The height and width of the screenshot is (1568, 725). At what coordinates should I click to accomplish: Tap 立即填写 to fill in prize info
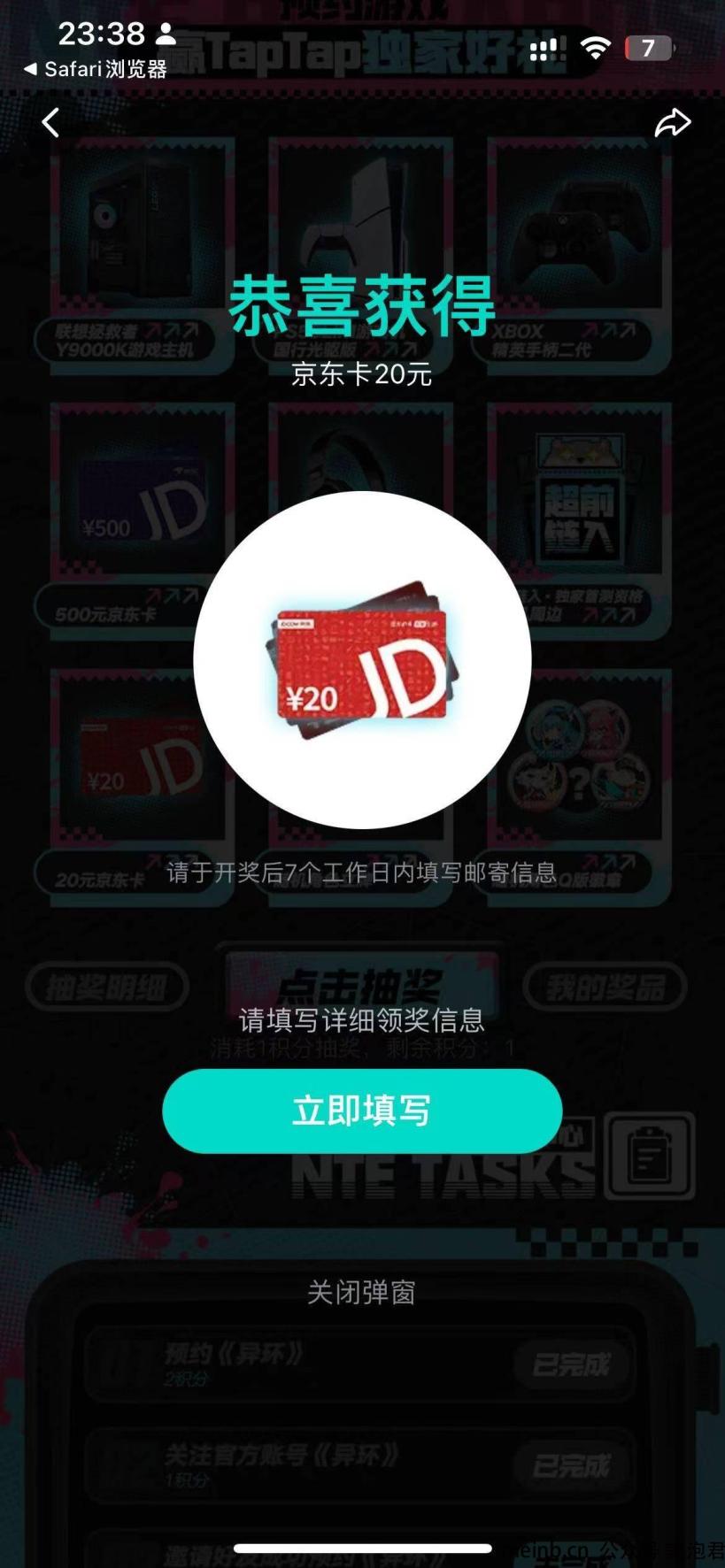[362, 1111]
